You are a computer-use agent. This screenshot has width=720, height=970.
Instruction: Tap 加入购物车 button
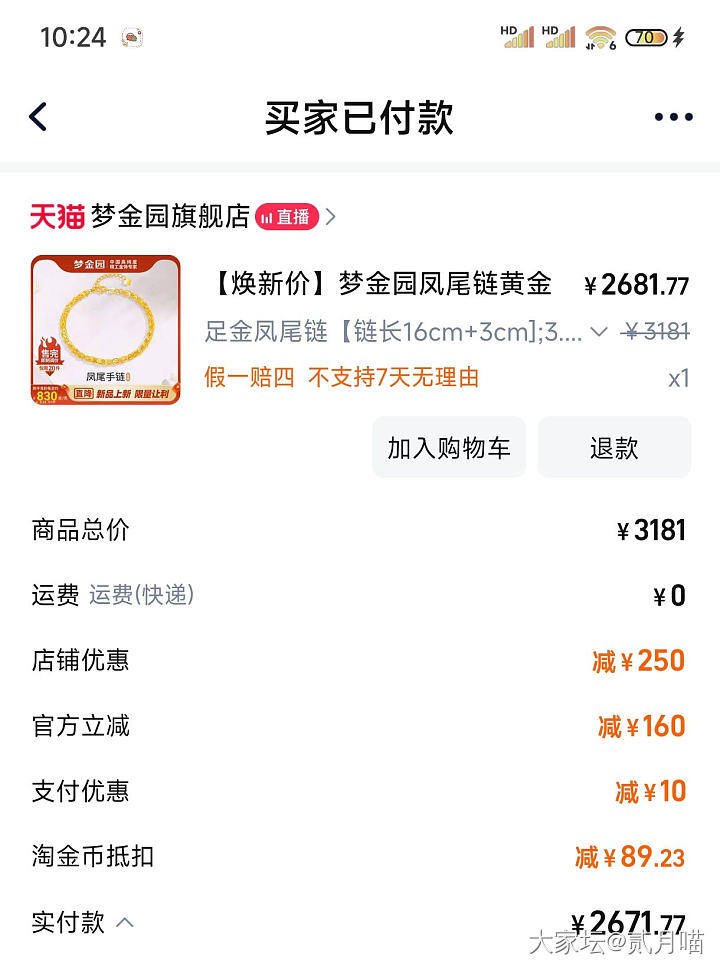point(449,448)
